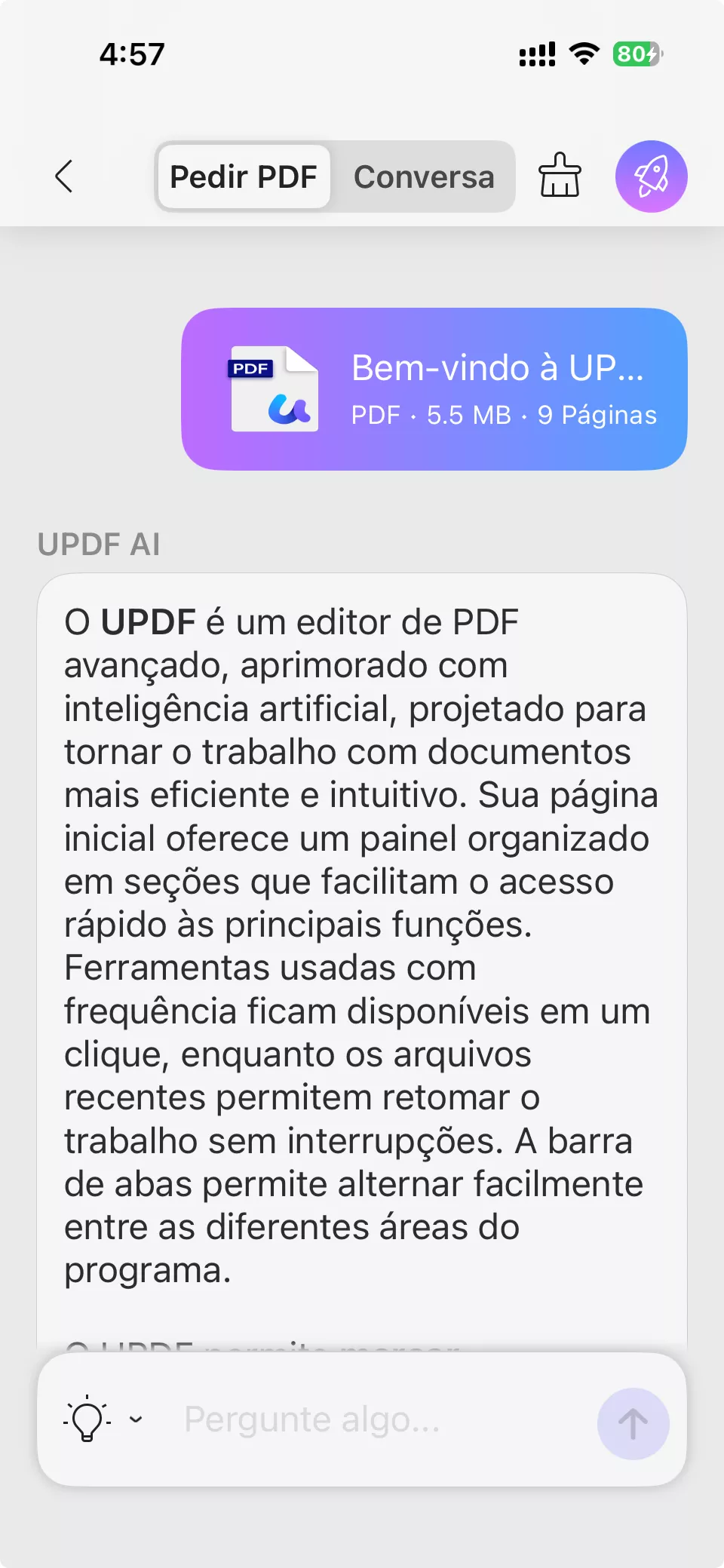Open the rocket icon for AI upgrade
The width and height of the screenshot is (724, 1568).
coord(652,176)
